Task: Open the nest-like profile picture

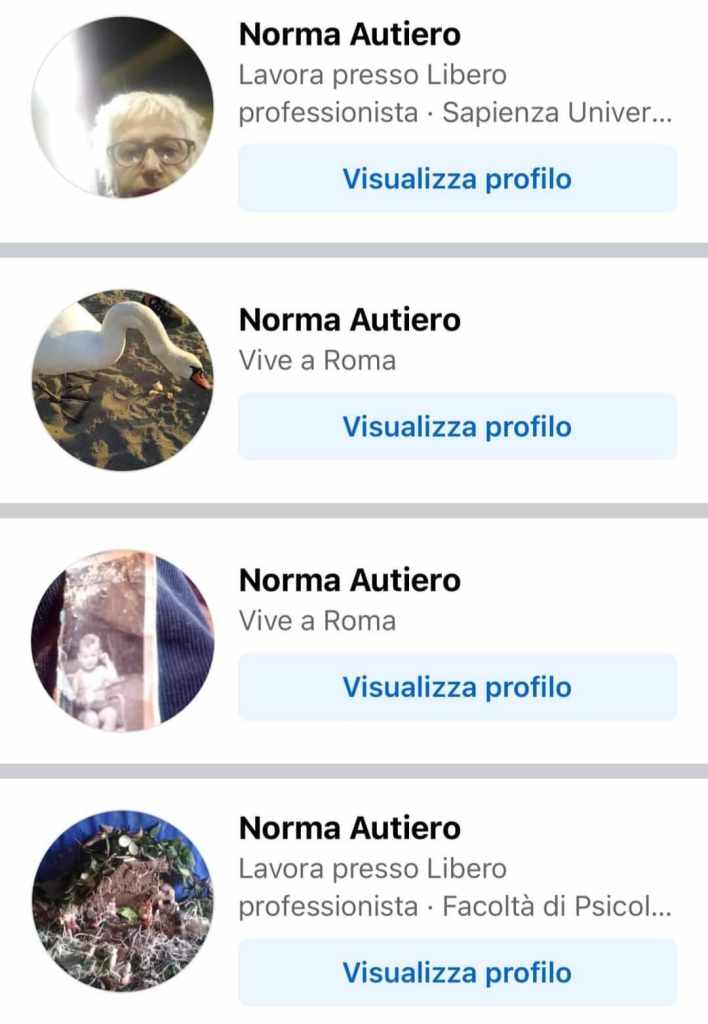Action: click(122, 900)
